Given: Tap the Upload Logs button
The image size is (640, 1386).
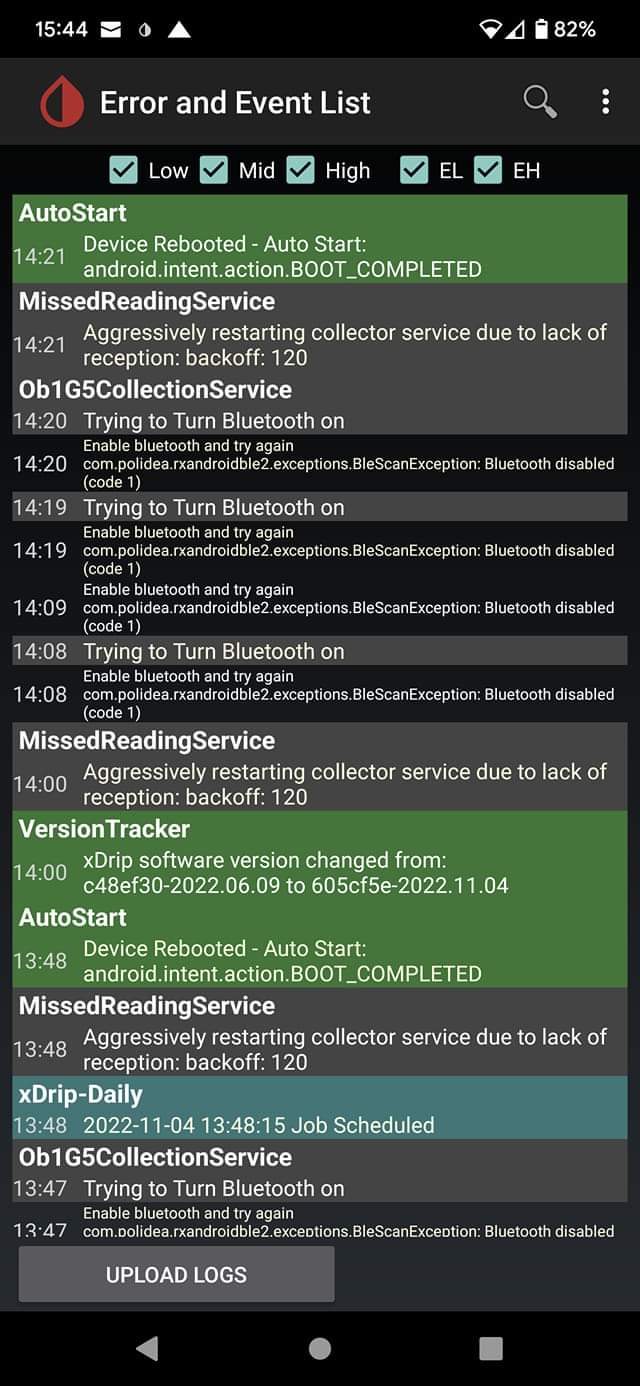Looking at the screenshot, I should pos(177,1274).
